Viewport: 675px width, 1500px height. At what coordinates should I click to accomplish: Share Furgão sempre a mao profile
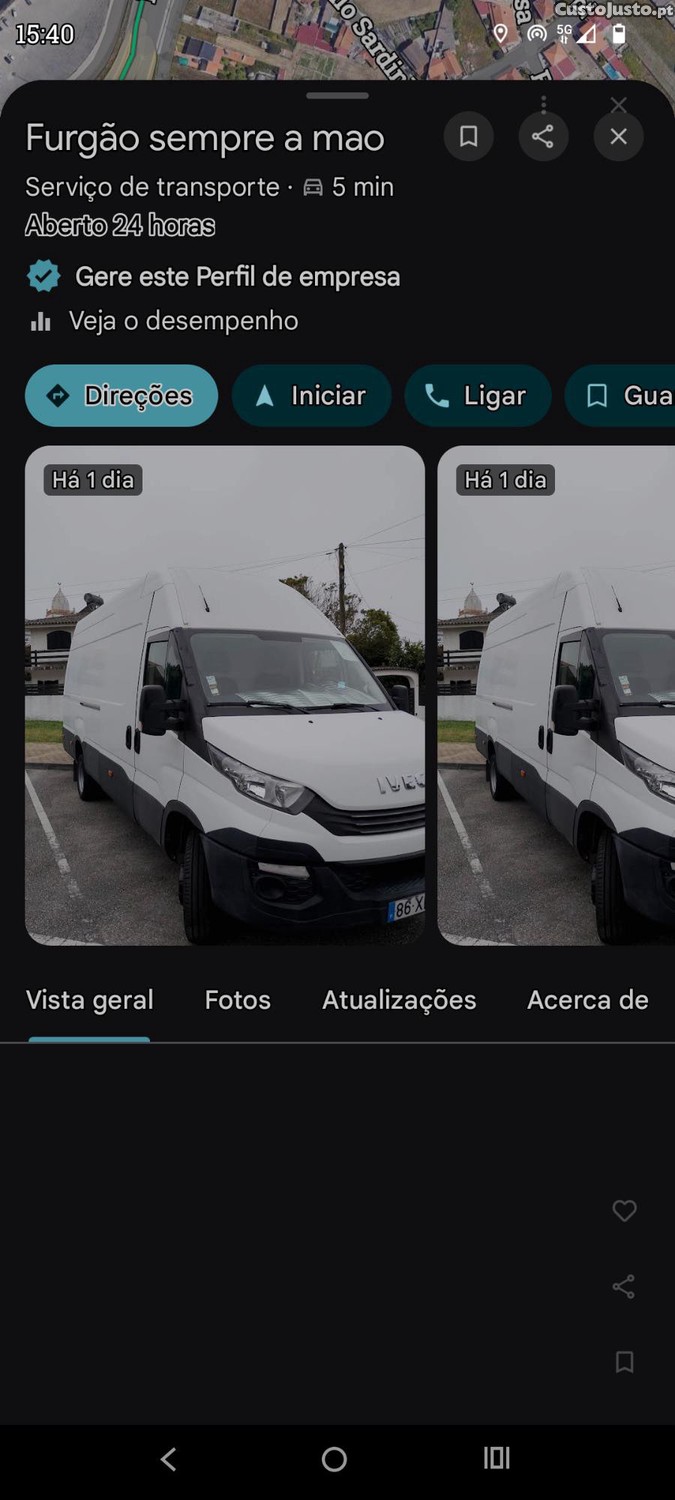click(543, 137)
